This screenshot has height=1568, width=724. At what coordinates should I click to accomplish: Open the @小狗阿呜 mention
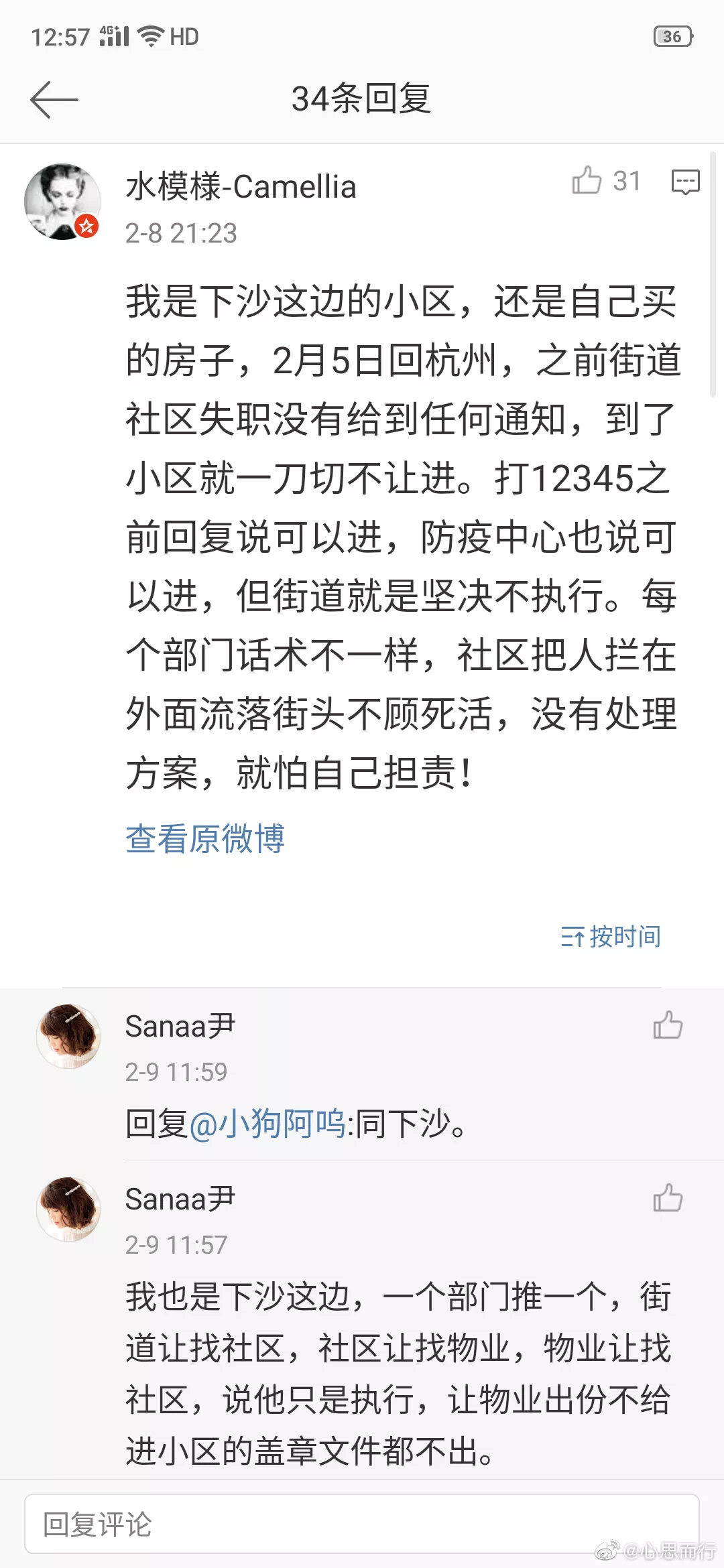point(267,1124)
